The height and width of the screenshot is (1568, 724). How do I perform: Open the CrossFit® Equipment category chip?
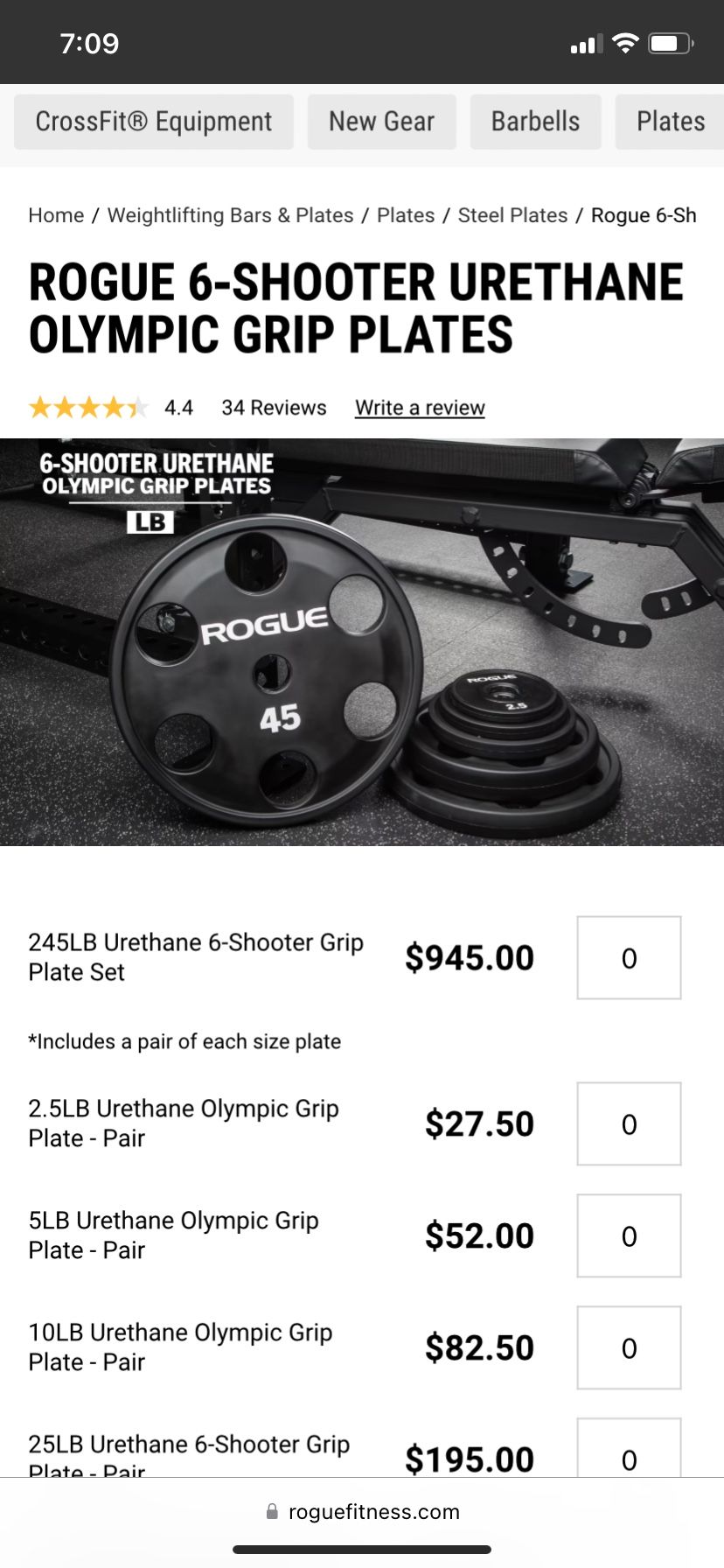point(154,122)
